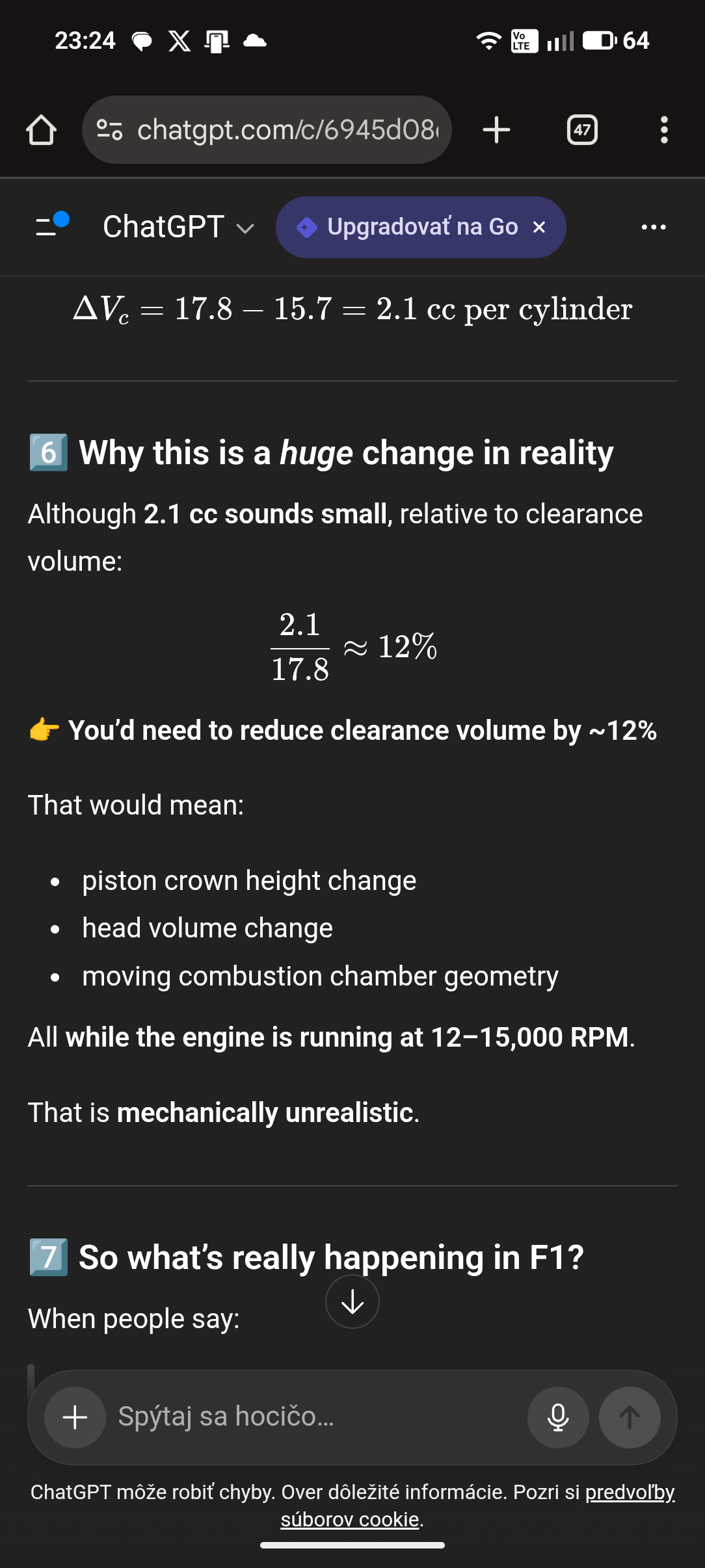View the 47 open tabs

click(x=582, y=130)
